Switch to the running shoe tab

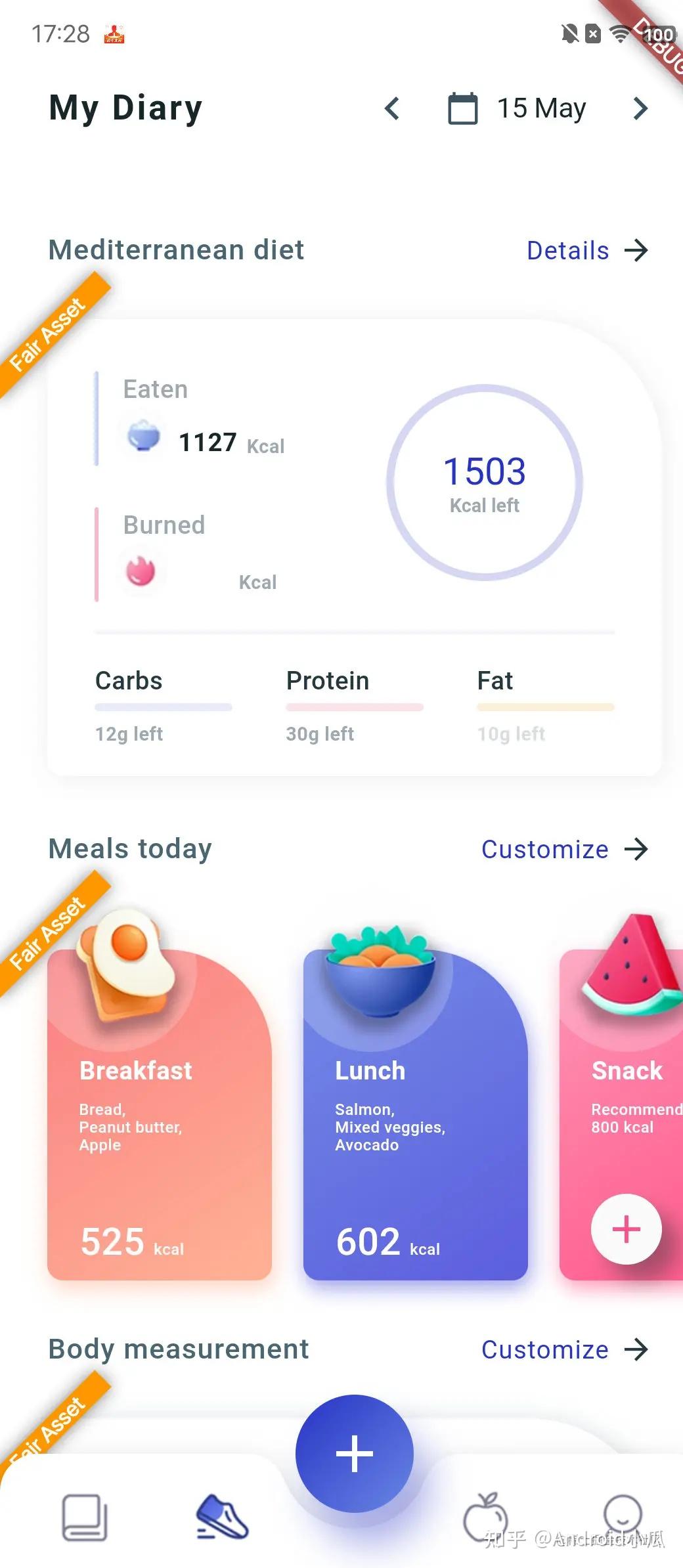point(222,1517)
